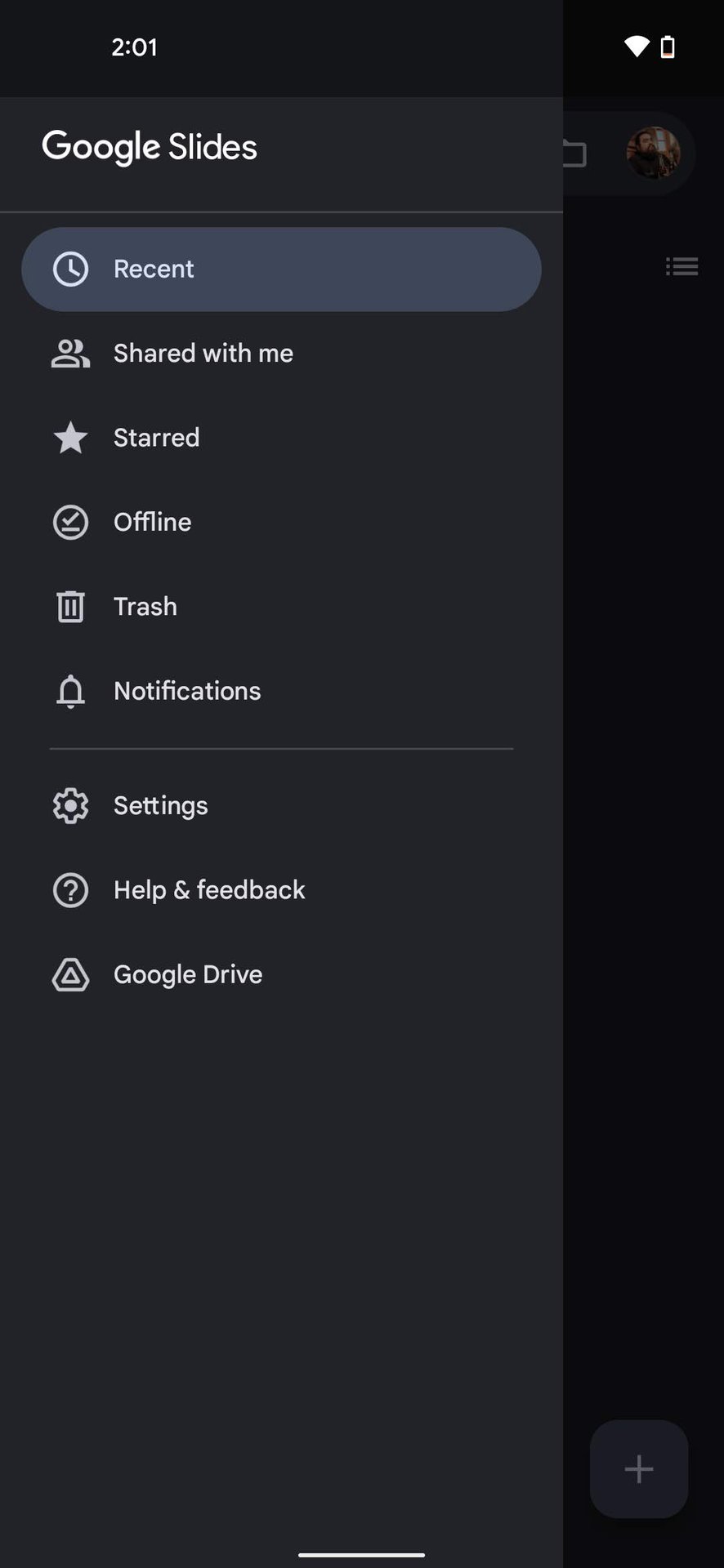Go to Starred presentations

156,438
